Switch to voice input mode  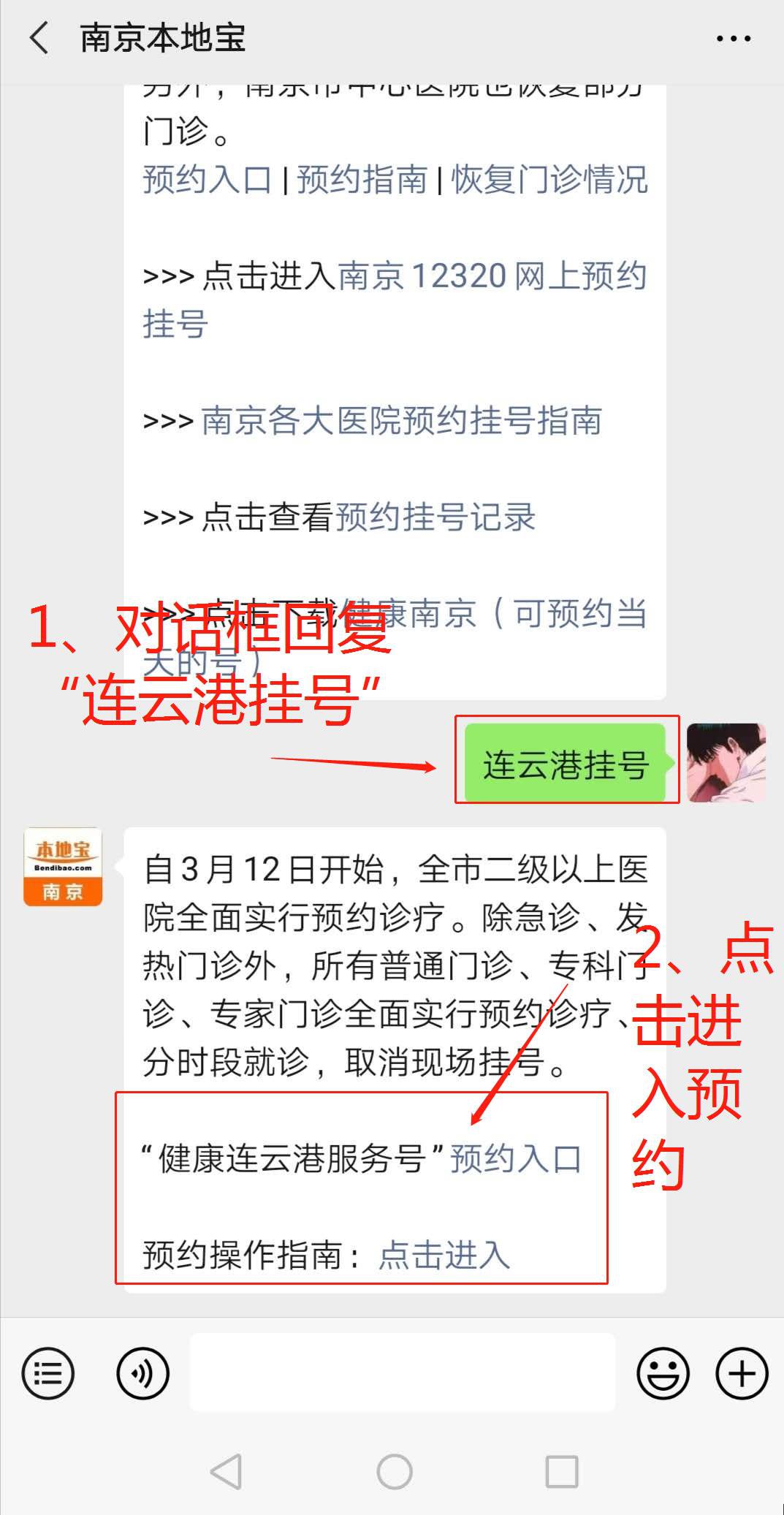coord(142,1374)
